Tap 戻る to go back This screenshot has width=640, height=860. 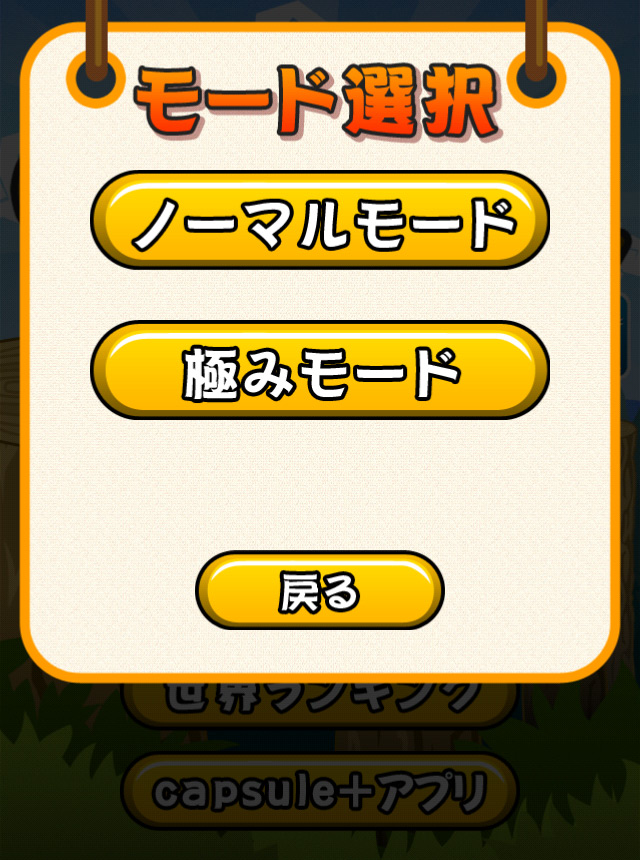pos(319,591)
